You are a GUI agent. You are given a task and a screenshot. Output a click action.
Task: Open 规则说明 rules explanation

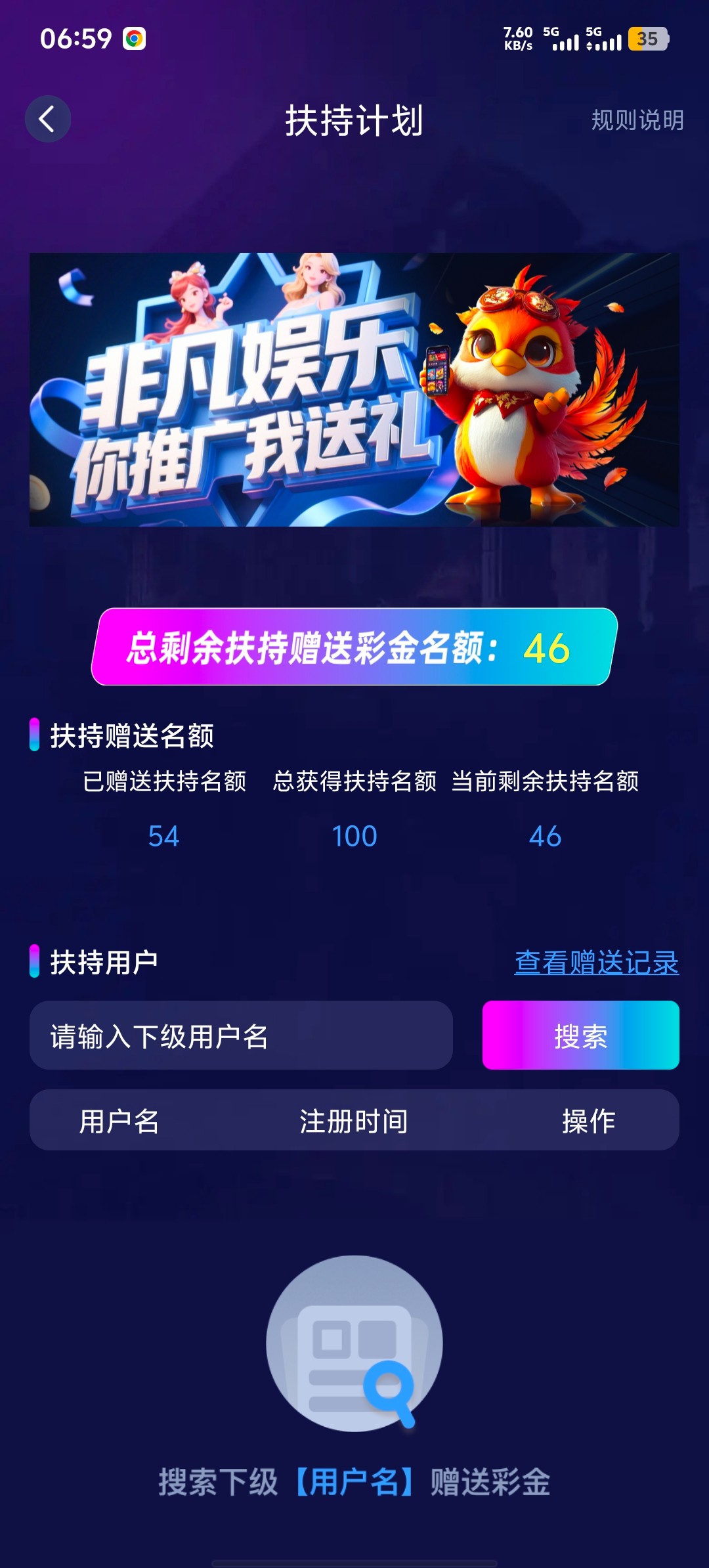tap(637, 120)
